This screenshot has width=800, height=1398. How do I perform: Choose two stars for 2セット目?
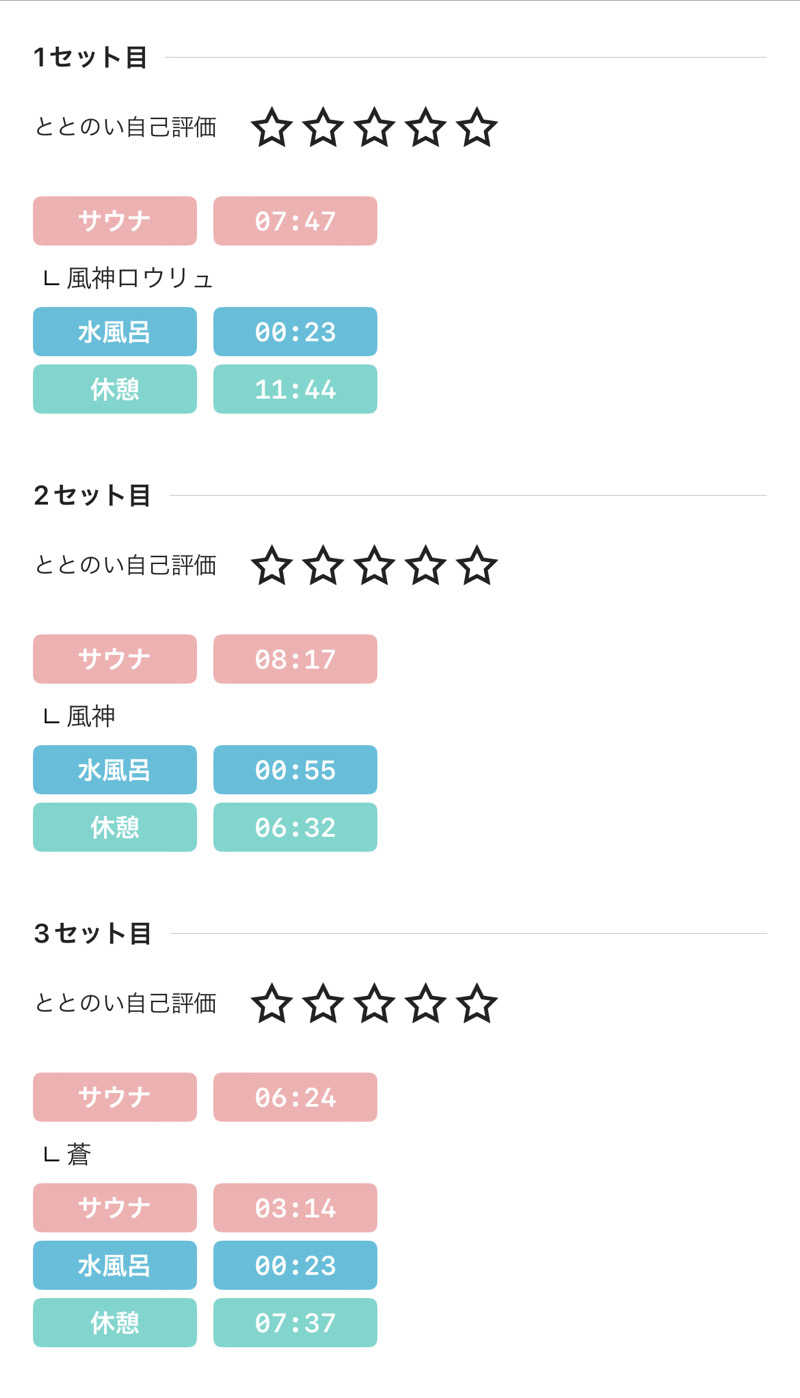323,566
